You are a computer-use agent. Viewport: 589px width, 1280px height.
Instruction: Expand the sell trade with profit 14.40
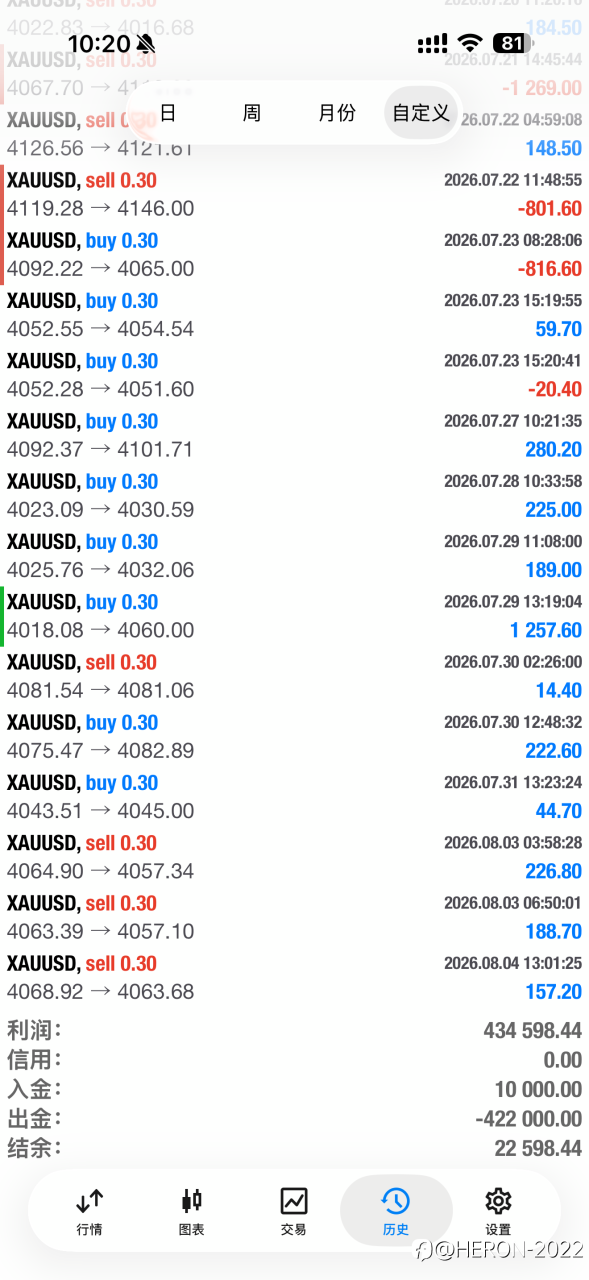[x=294, y=676]
